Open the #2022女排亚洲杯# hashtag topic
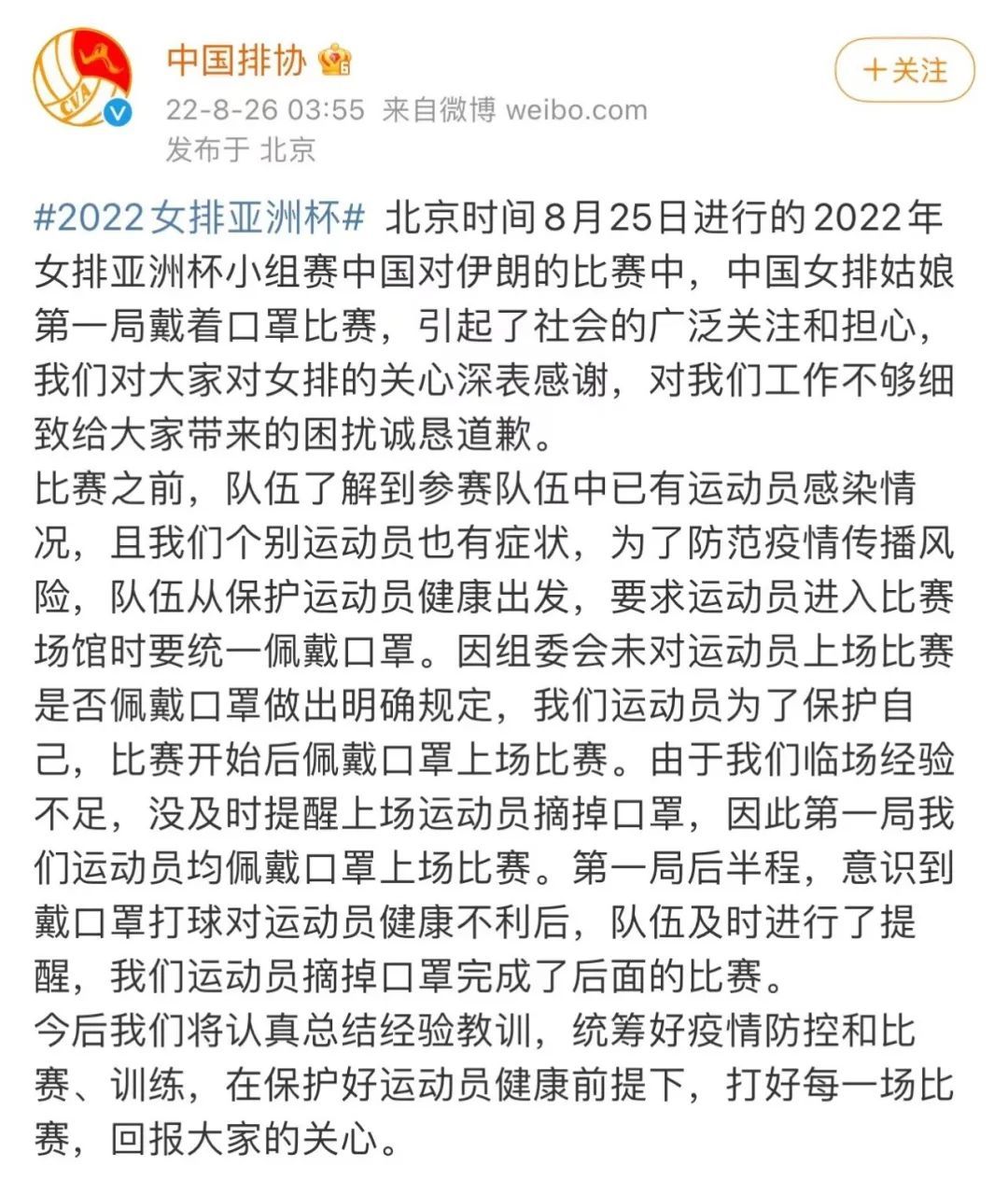 coord(199,218)
